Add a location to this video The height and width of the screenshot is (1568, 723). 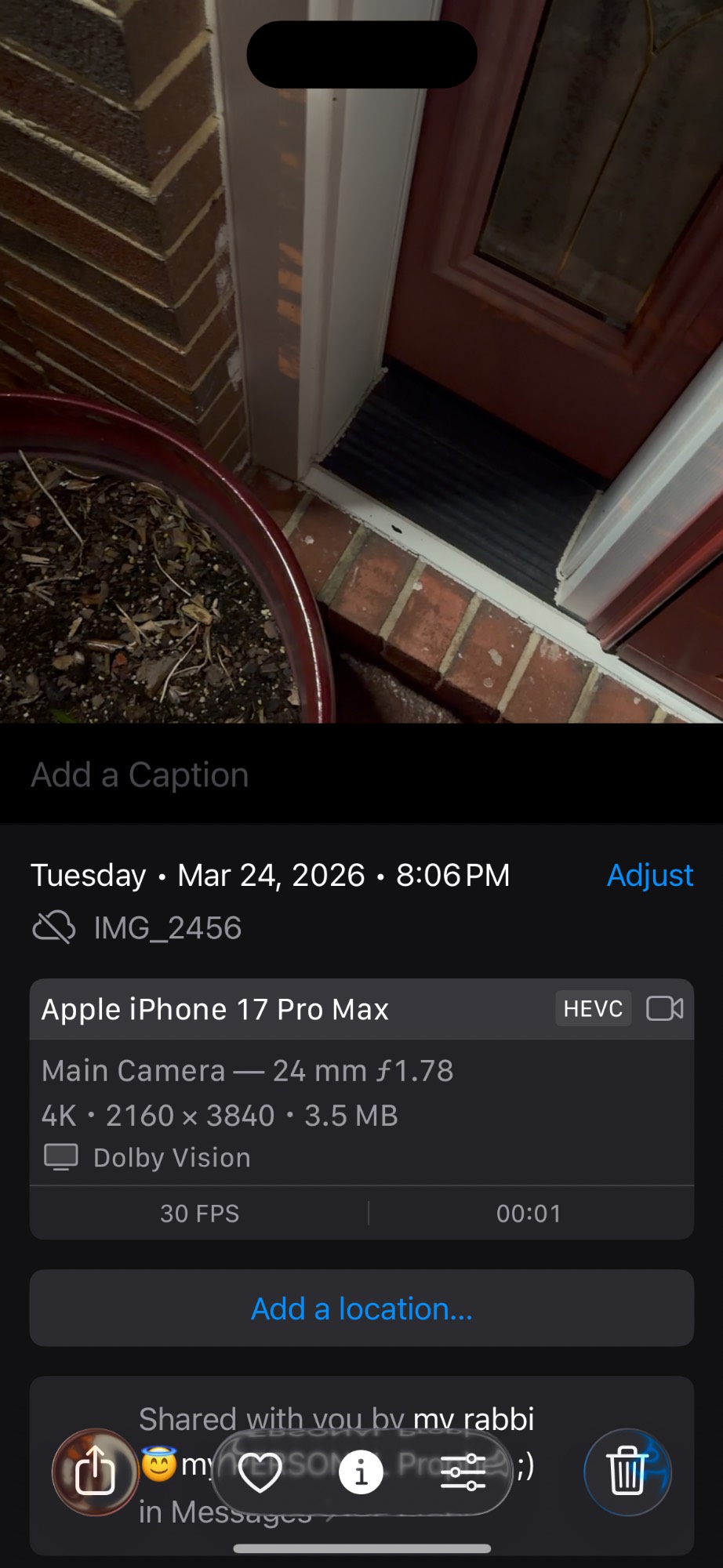tap(361, 1308)
